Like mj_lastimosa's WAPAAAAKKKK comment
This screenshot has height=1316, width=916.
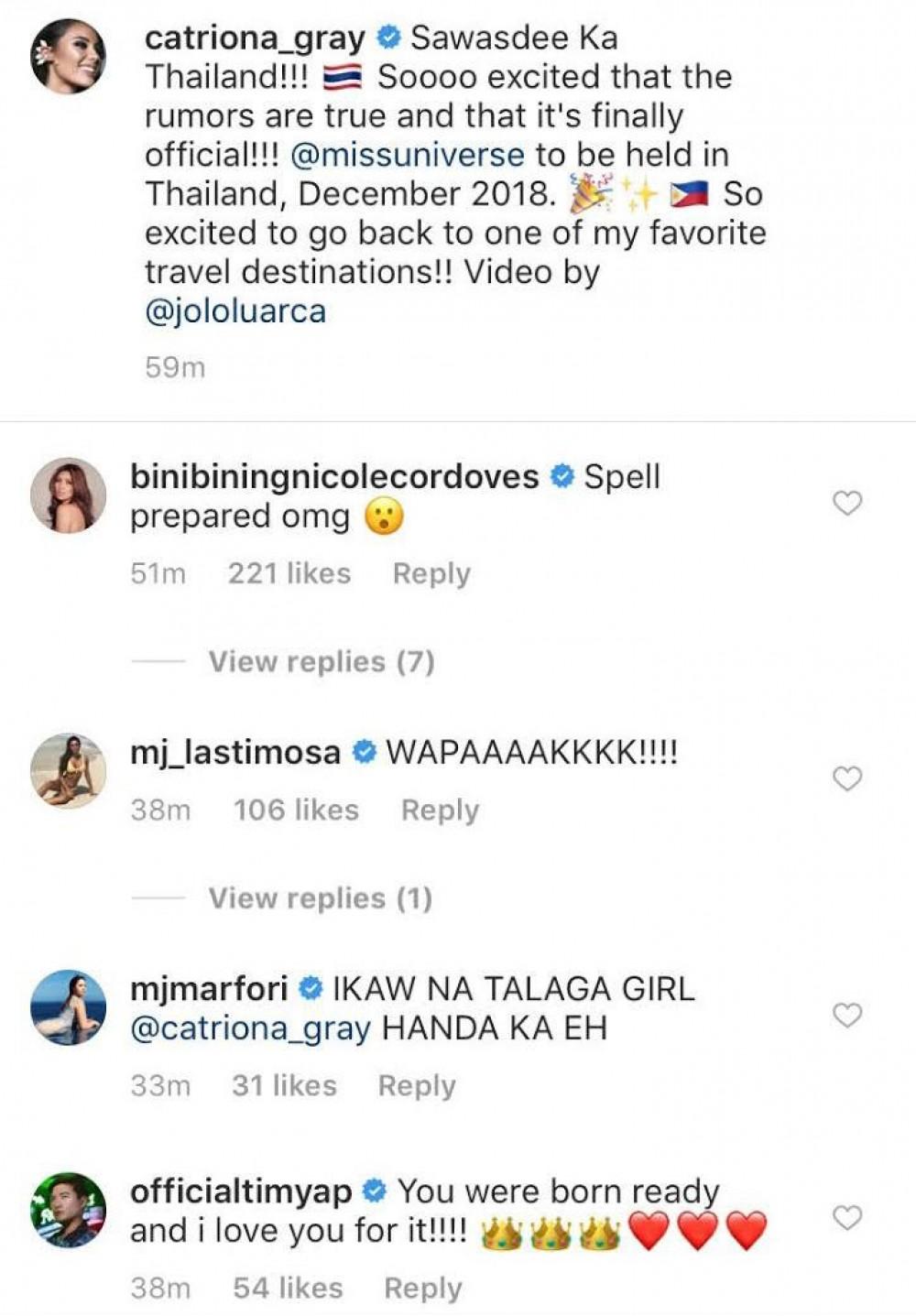pyautogui.click(x=847, y=778)
